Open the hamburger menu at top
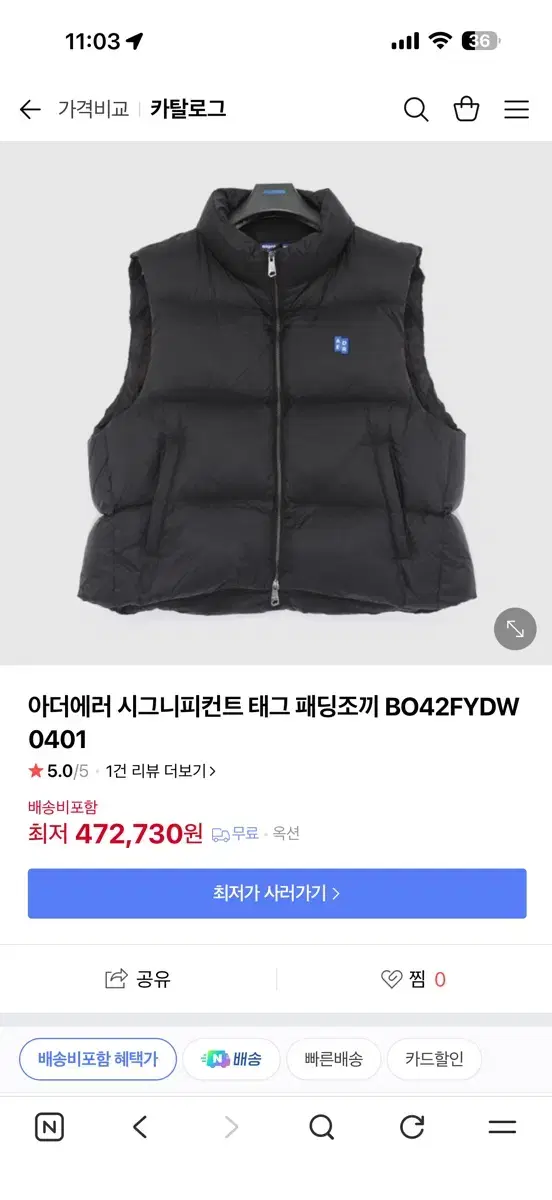 coord(516,110)
